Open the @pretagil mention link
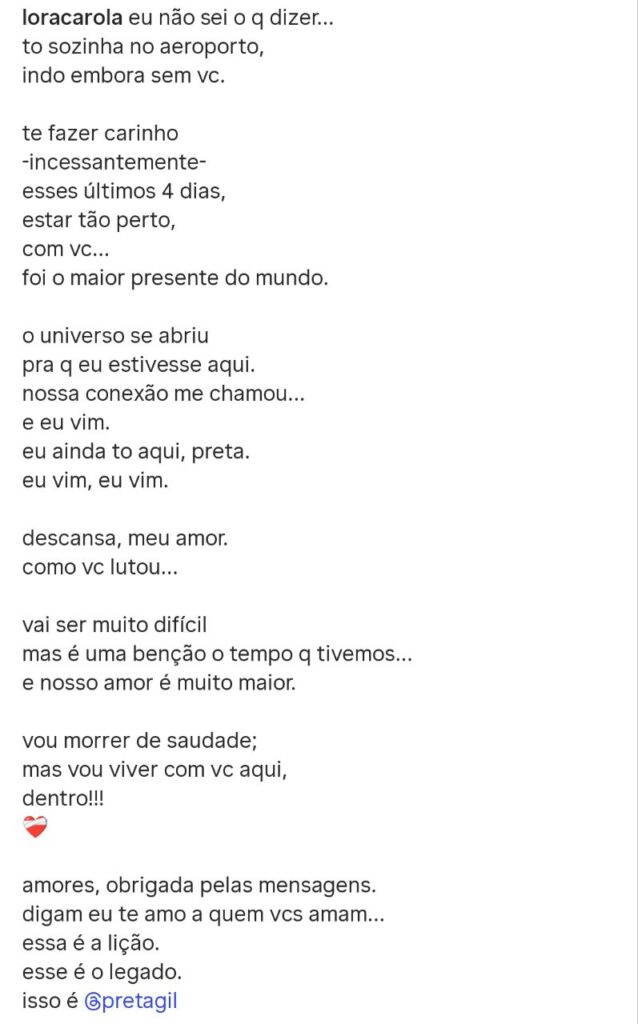 (131, 1001)
